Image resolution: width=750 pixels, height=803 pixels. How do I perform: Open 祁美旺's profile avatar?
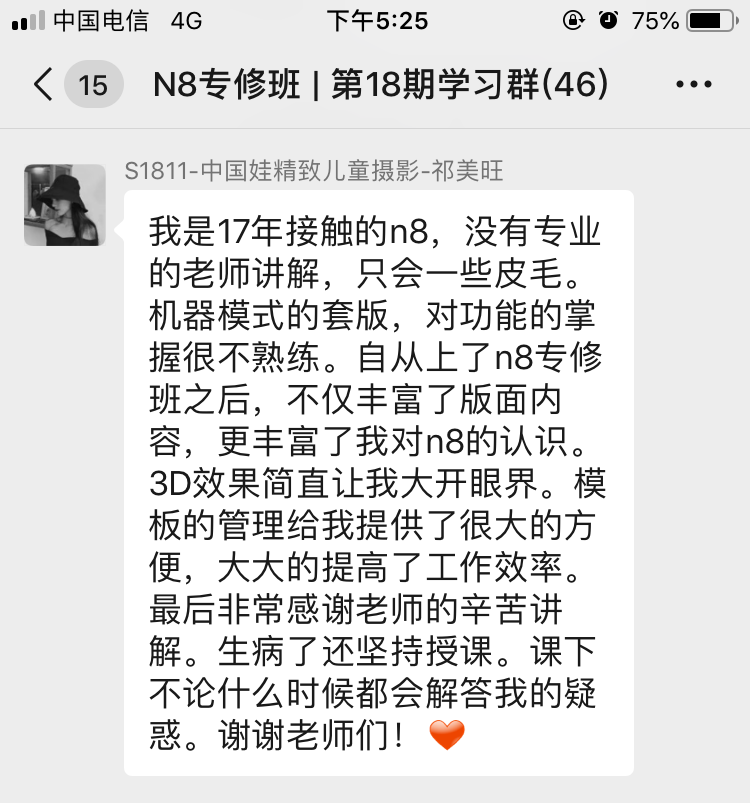65,205
